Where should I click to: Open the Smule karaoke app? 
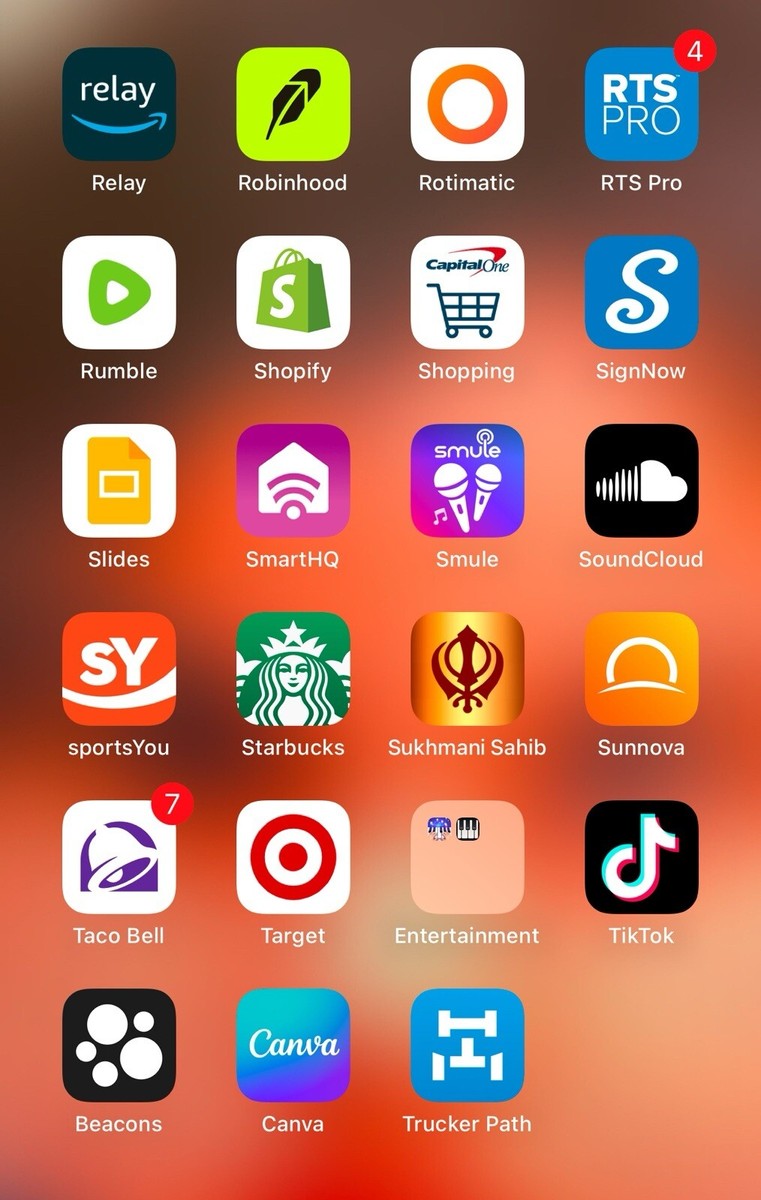[467, 480]
